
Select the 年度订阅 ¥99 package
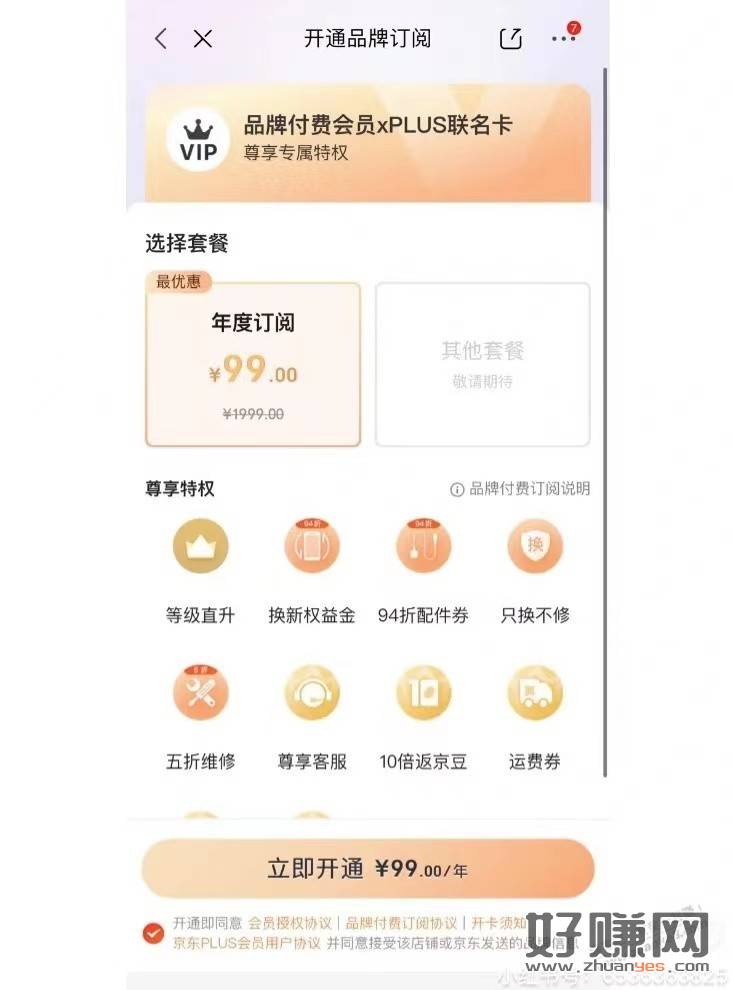[x=253, y=365]
